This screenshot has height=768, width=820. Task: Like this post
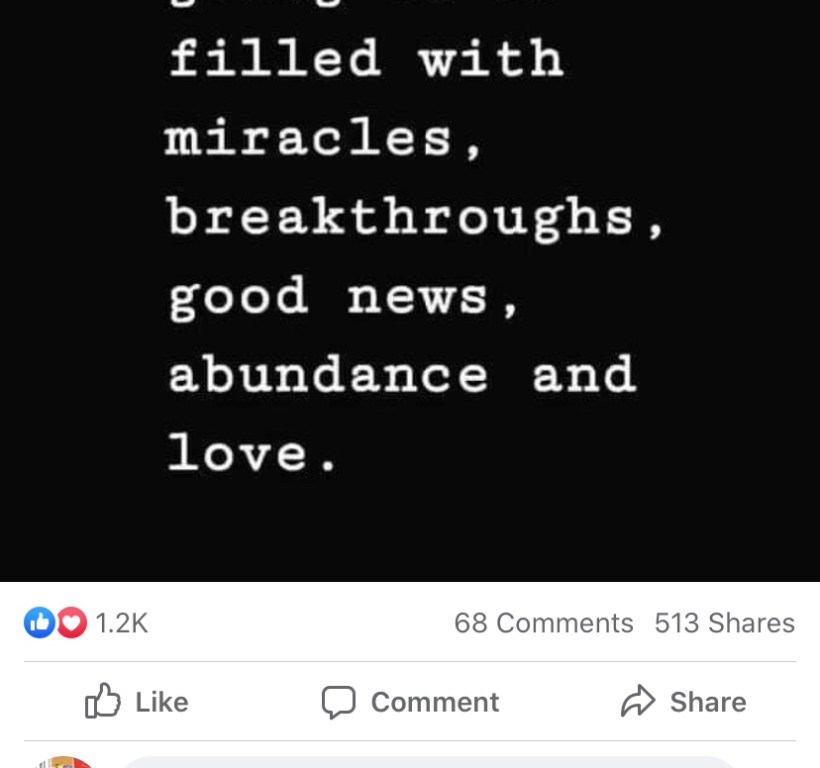(137, 702)
